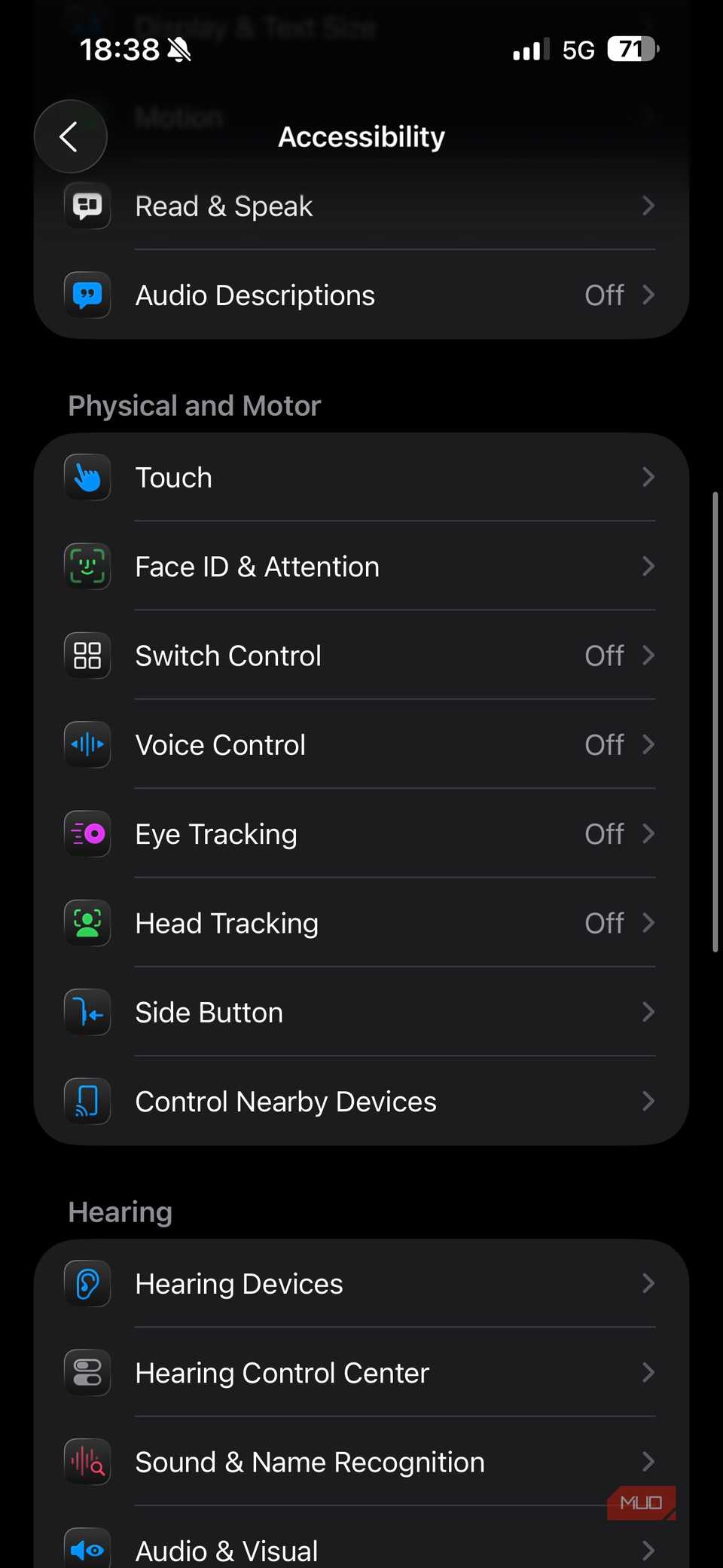The height and width of the screenshot is (1568, 723).
Task: Open Control Nearby Devices
Action: [x=361, y=1102]
